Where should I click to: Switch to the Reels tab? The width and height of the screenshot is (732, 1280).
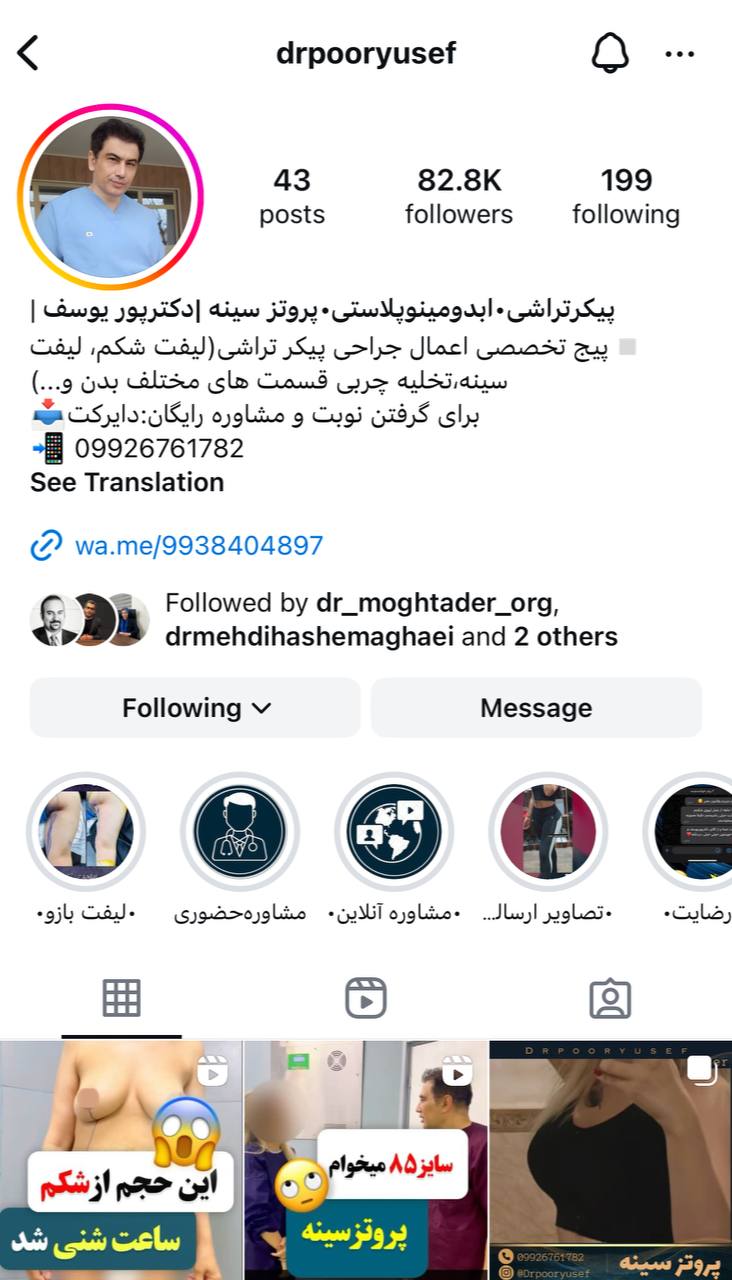point(366,998)
